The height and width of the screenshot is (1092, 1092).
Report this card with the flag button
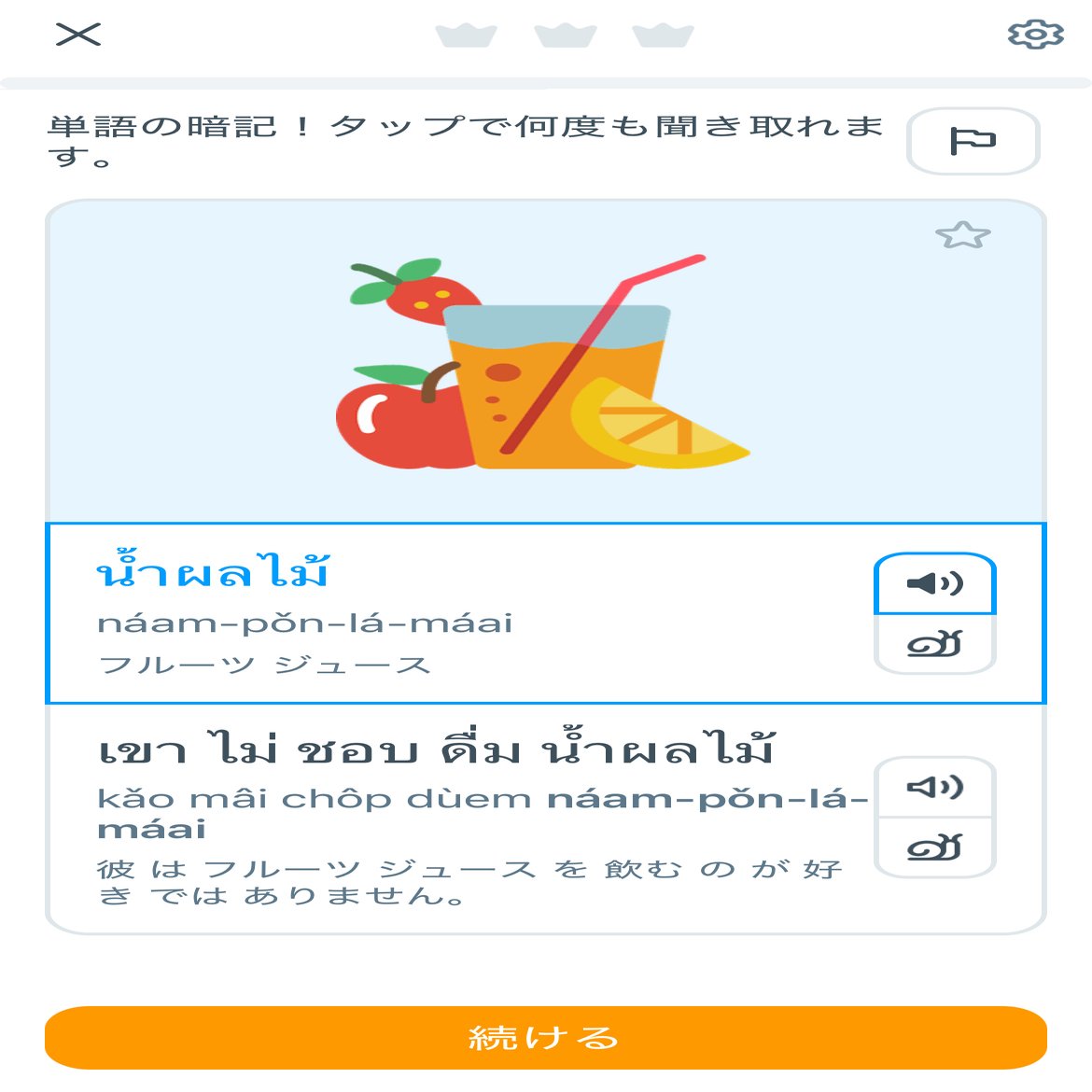(973, 141)
